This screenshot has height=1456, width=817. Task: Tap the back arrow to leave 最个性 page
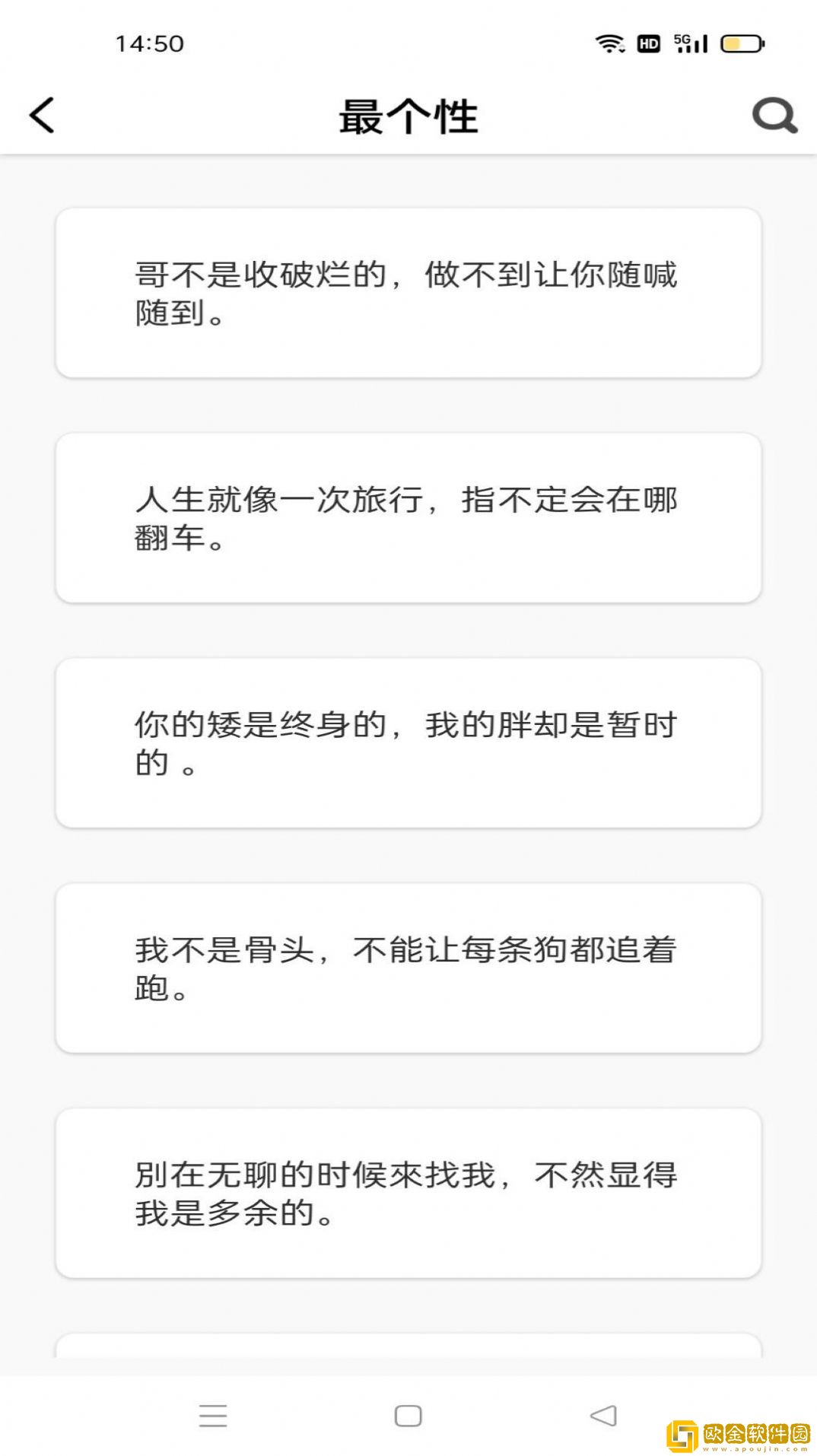coord(42,116)
